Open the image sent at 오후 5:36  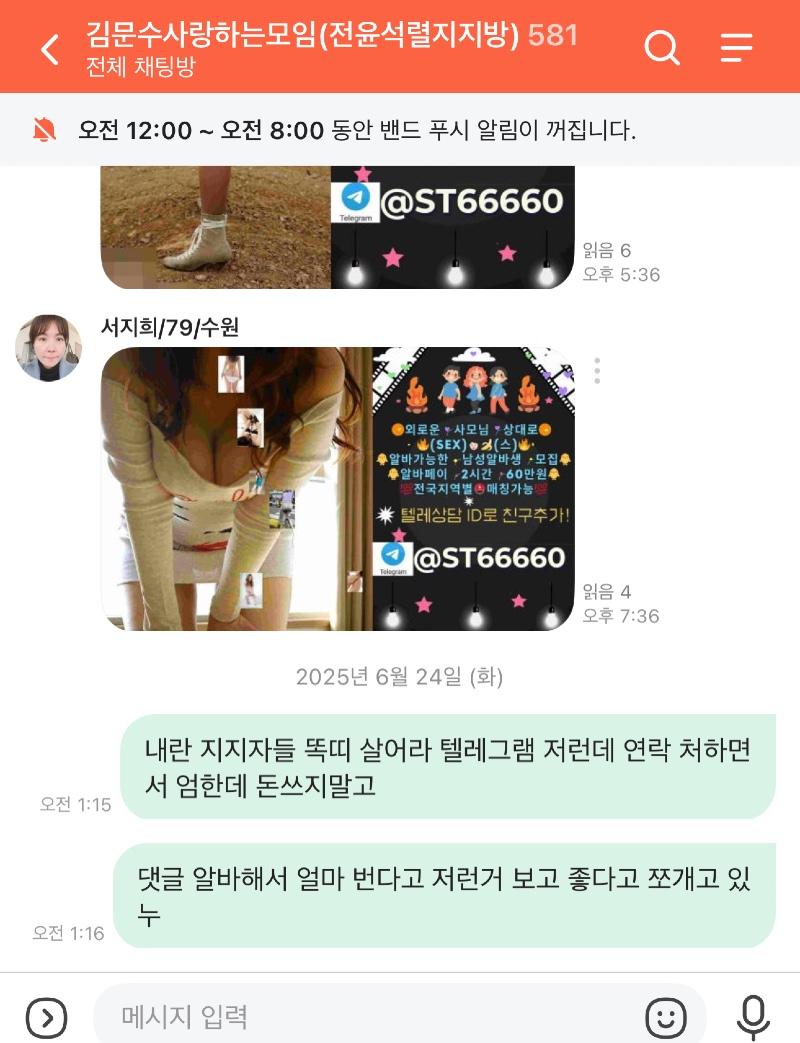[x=338, y=228]
